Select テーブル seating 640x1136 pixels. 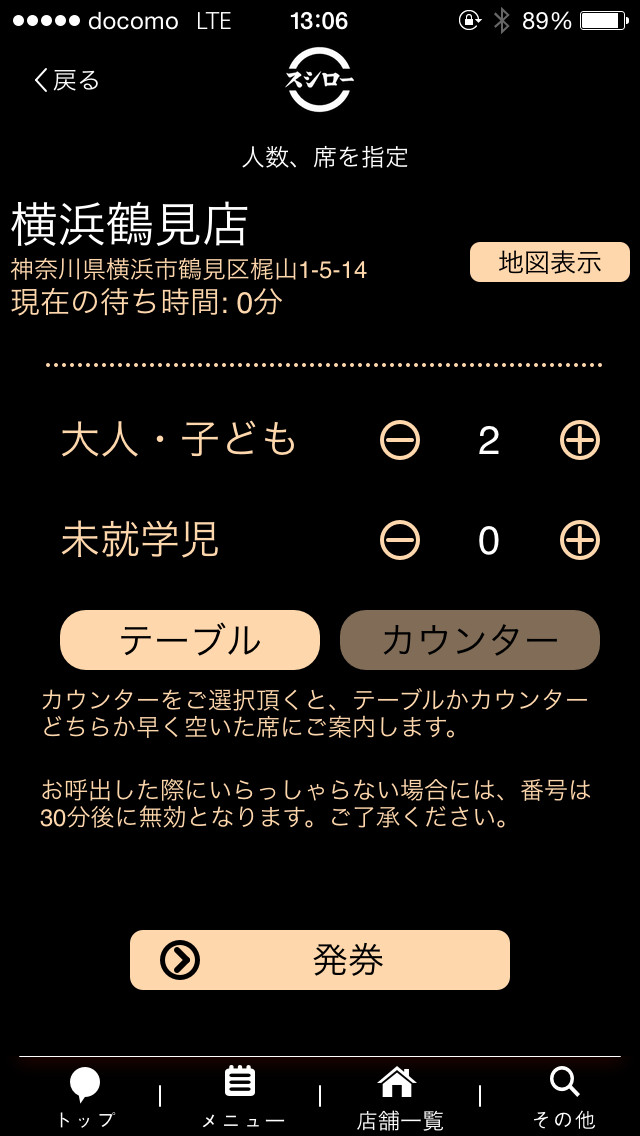coord(190,640)
